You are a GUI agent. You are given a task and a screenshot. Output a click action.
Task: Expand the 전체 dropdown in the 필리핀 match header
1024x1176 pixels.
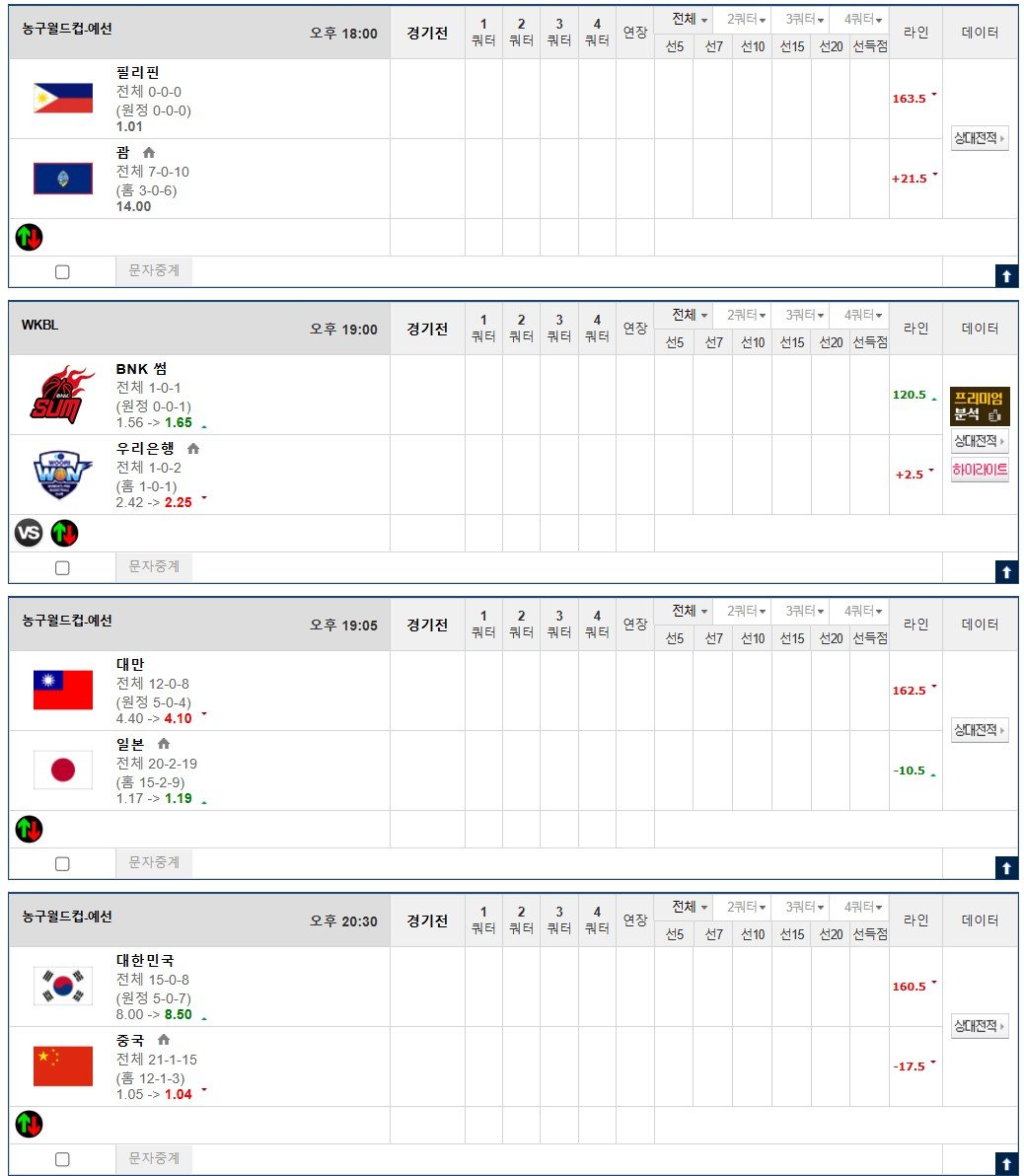tap(690, 20)
